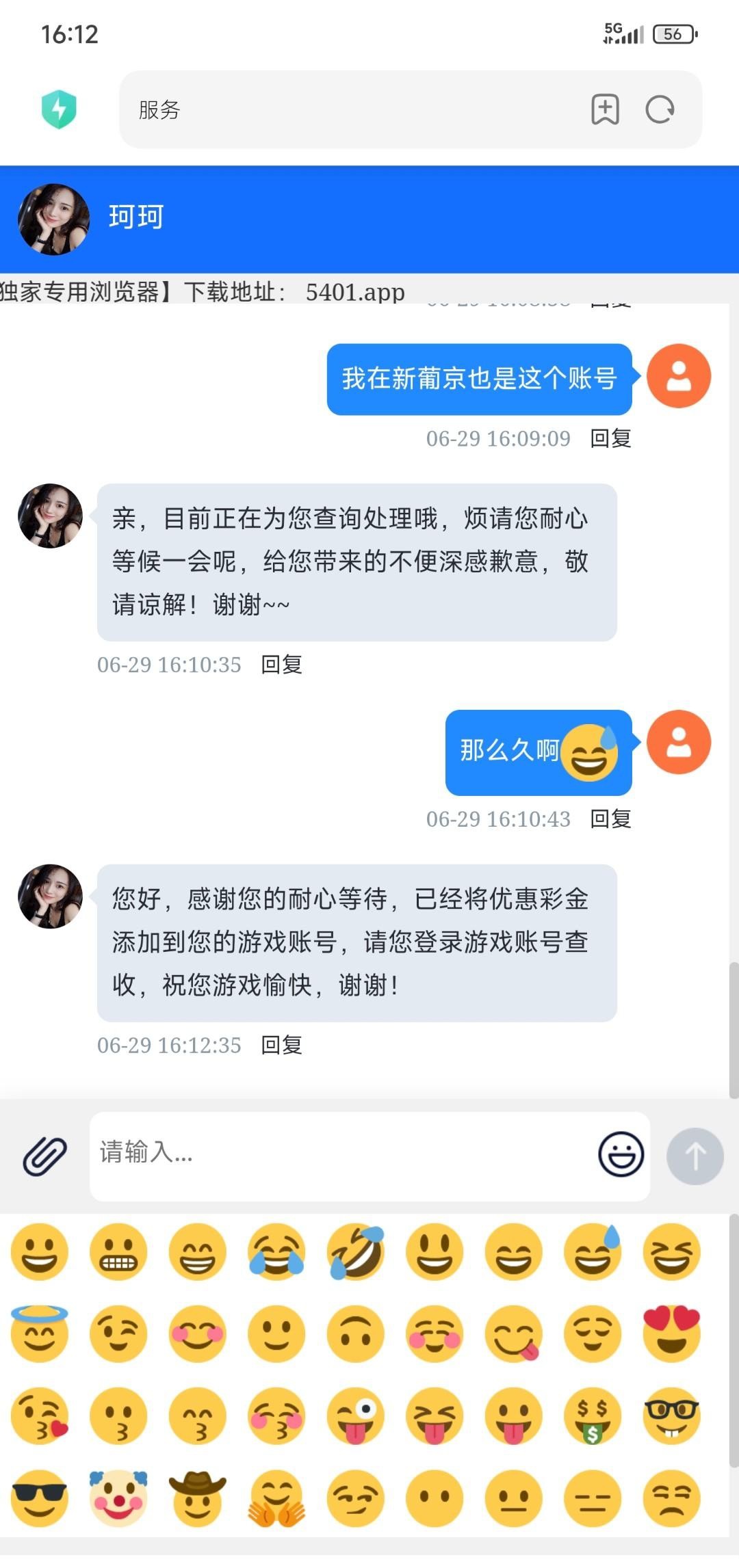Pick the angel halo emoji

click(40, 1332)
